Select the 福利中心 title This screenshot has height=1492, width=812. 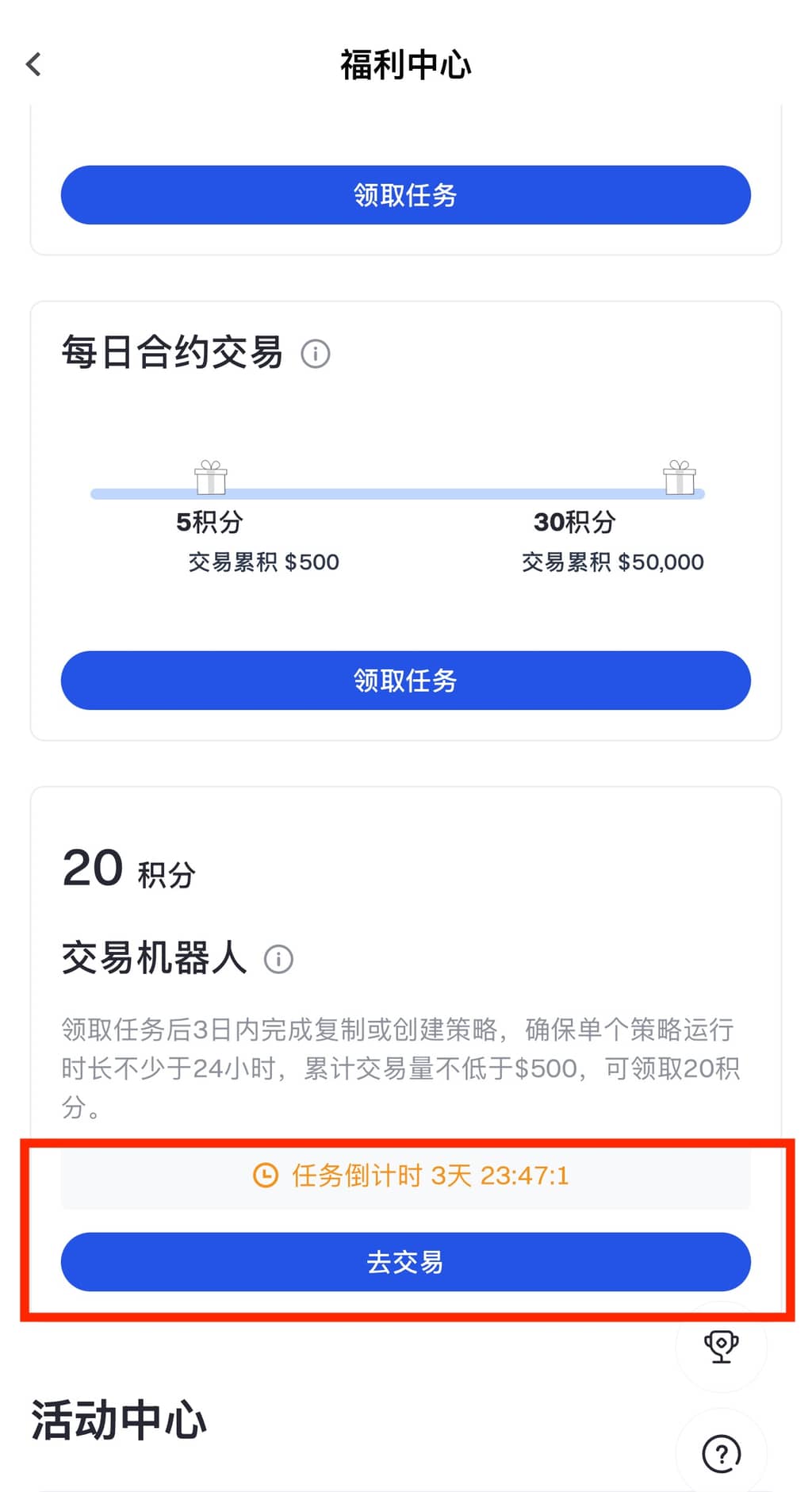pyautogui.click(x=405, y=67)
